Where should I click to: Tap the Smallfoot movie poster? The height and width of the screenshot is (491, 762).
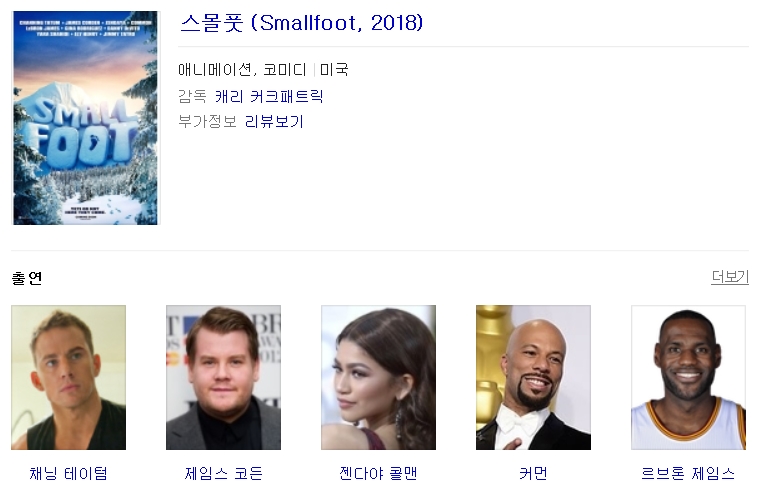pos(85,118)
